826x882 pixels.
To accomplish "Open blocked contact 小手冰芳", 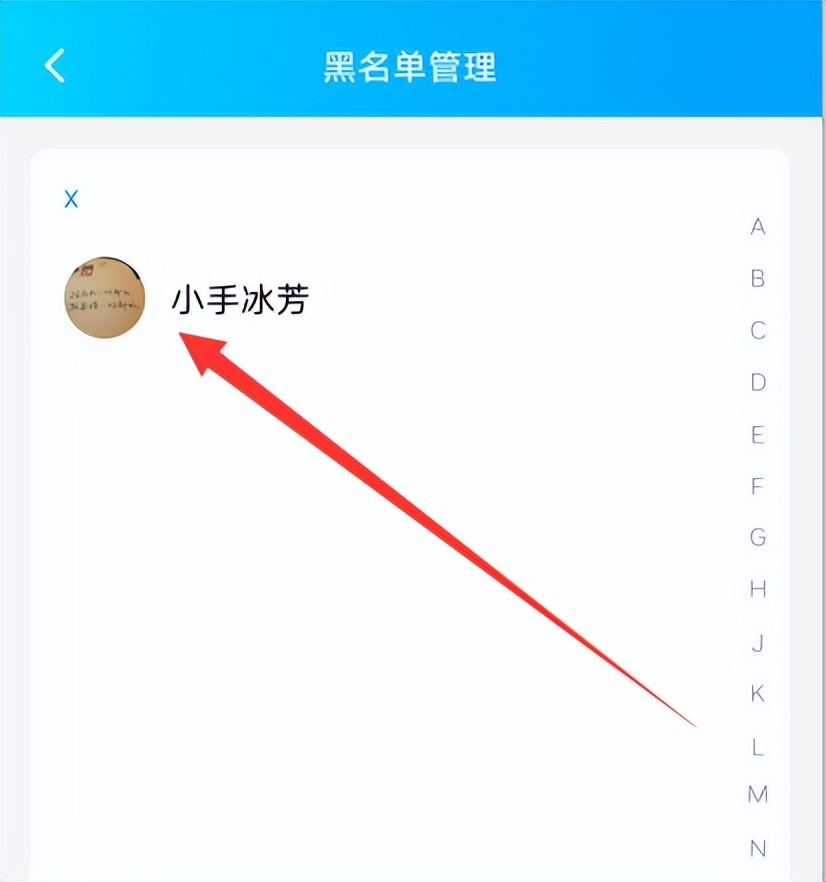I will tap(239, 299).
